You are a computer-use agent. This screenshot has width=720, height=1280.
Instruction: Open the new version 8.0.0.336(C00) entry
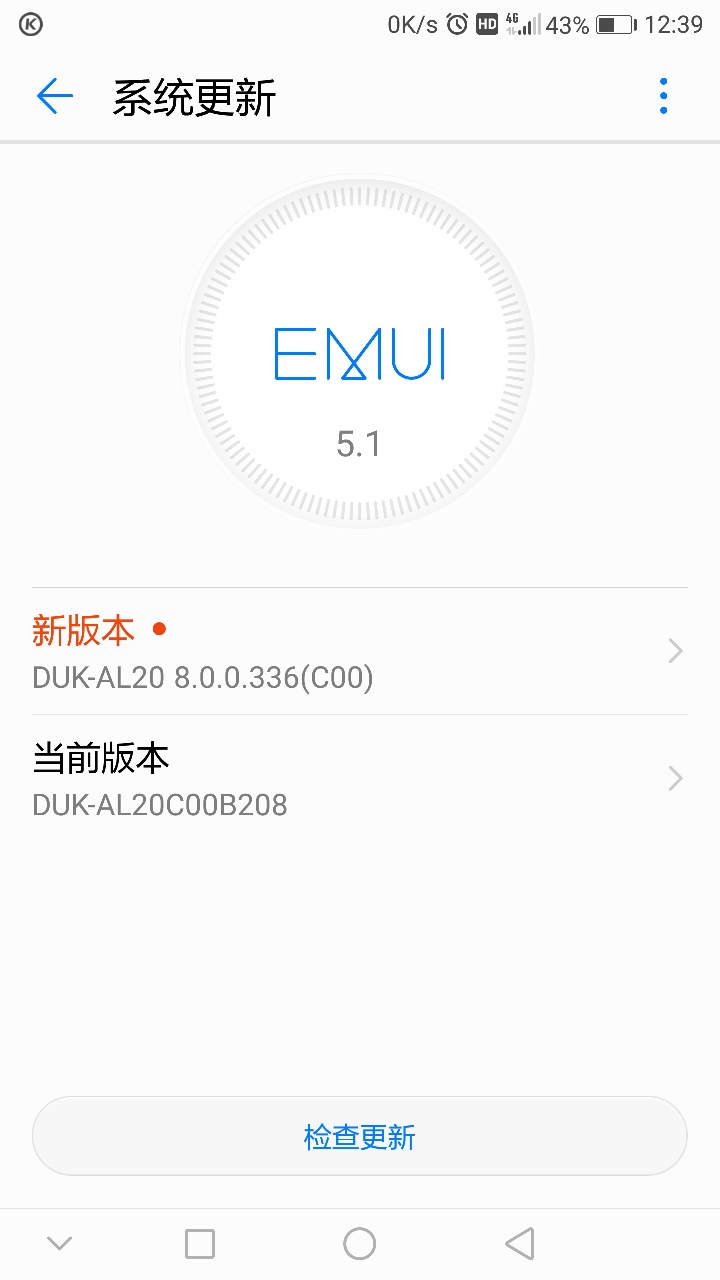(360, 650)
